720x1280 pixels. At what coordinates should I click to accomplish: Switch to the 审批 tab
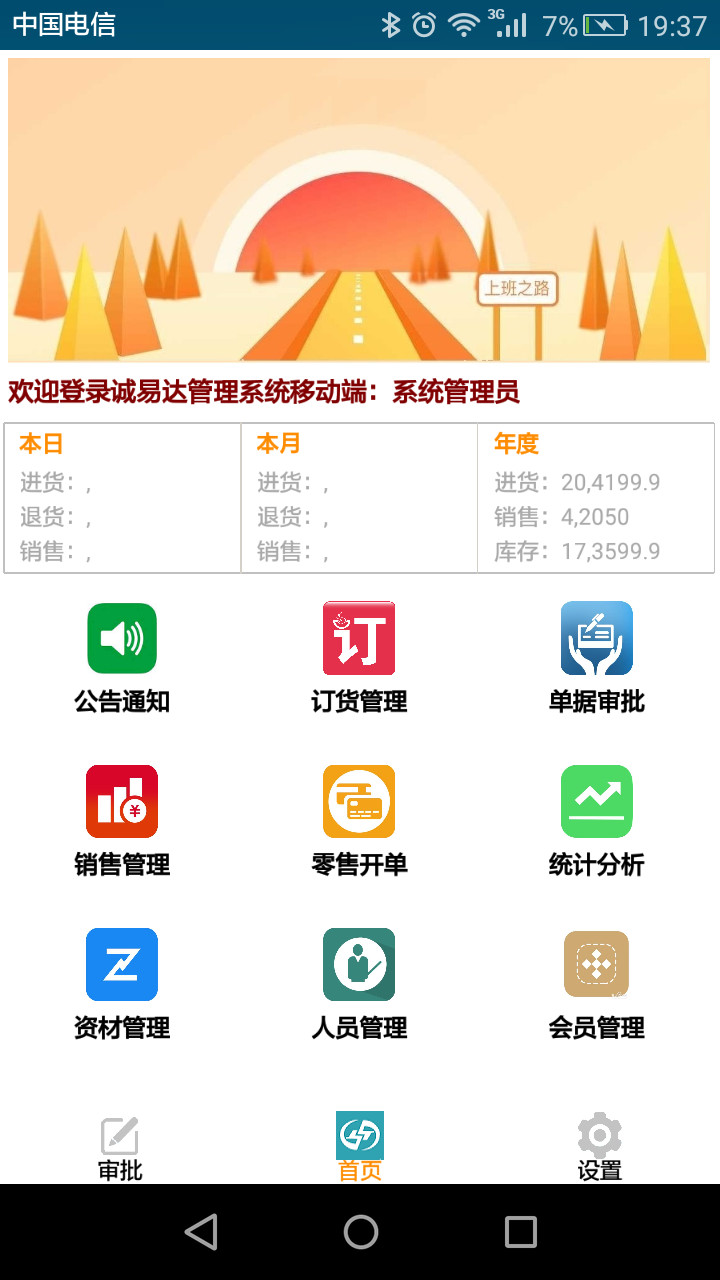coord(120,1148)
